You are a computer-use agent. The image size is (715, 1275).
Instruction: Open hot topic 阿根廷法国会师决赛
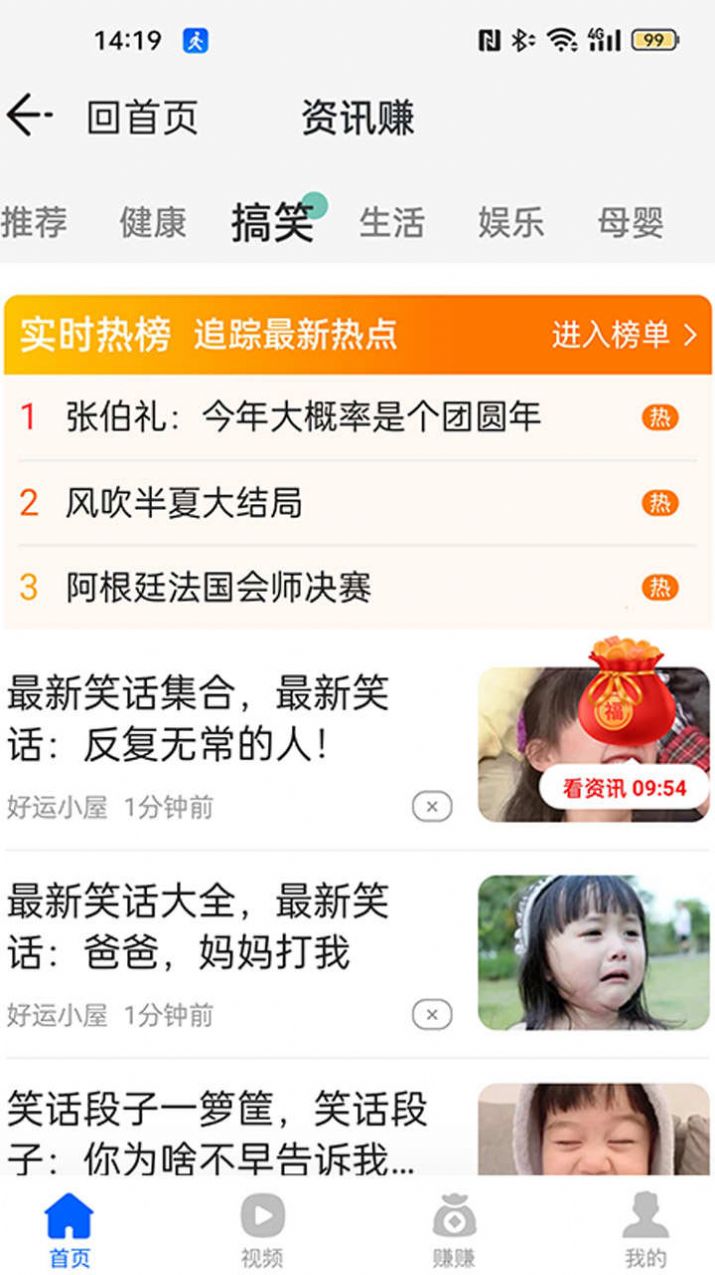[x=219, y=588]
